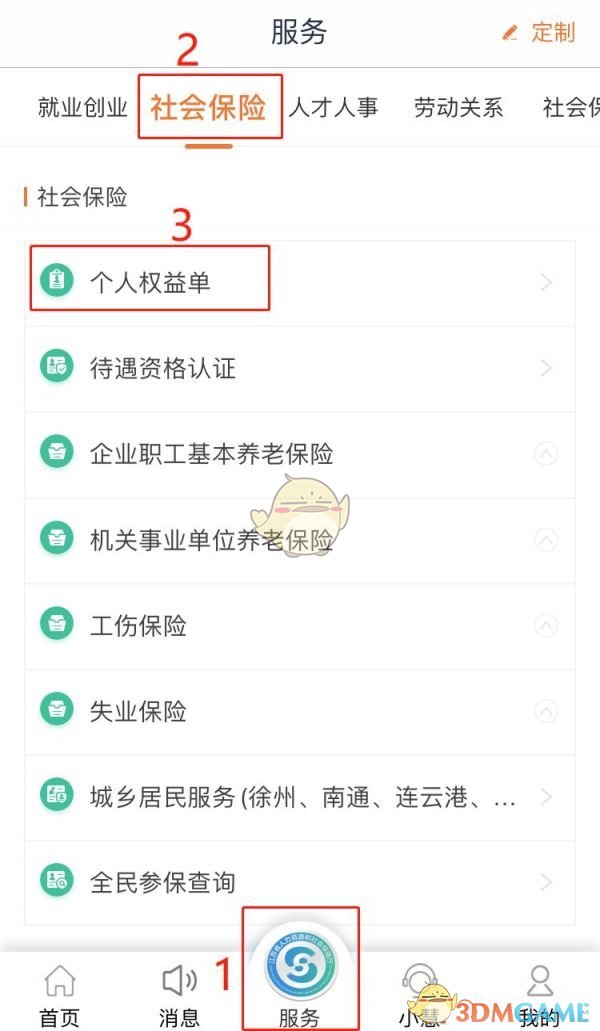The height and width of the screenshot is (1031, 600).
Task: Switch to the 人才人事 tab
Action: 333,107
